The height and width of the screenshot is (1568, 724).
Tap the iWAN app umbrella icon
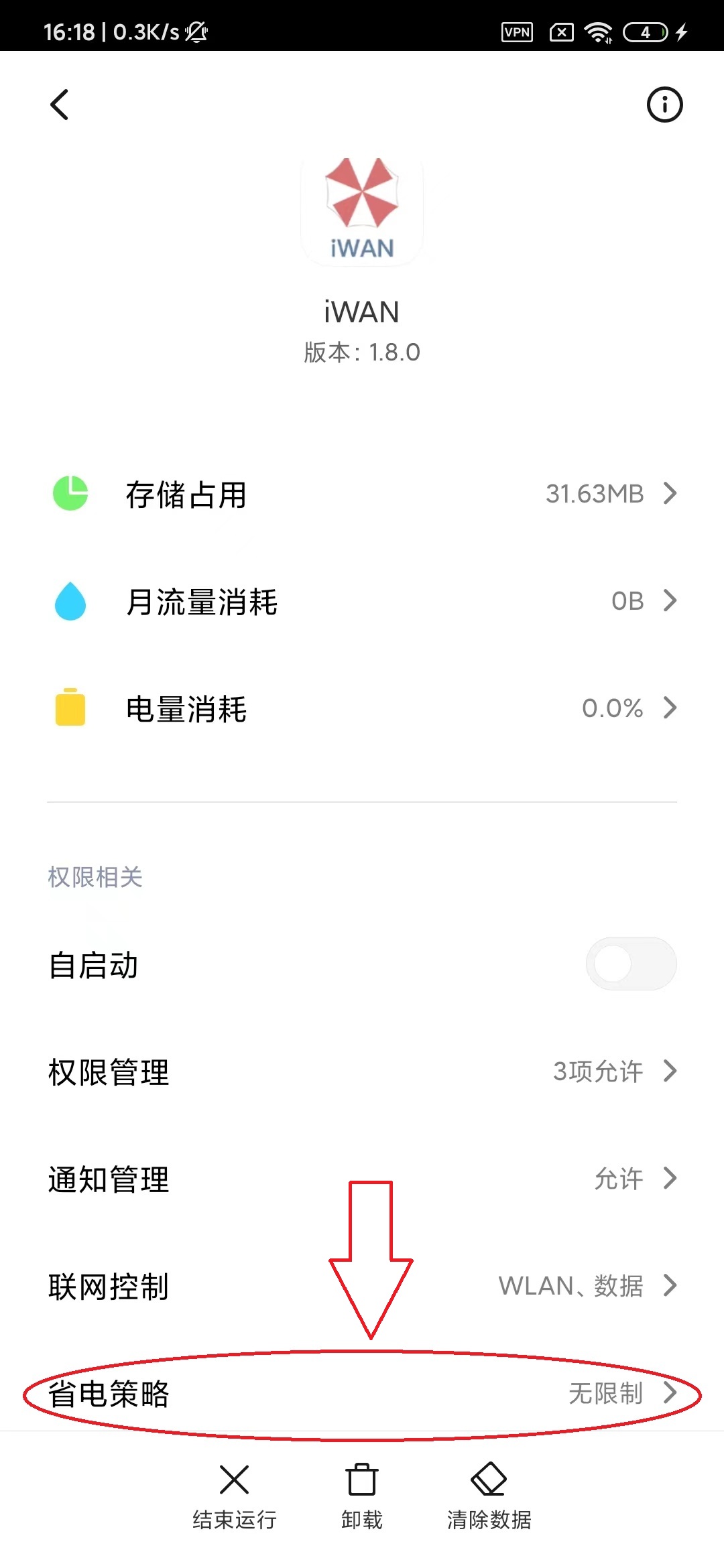pos(361,210)
